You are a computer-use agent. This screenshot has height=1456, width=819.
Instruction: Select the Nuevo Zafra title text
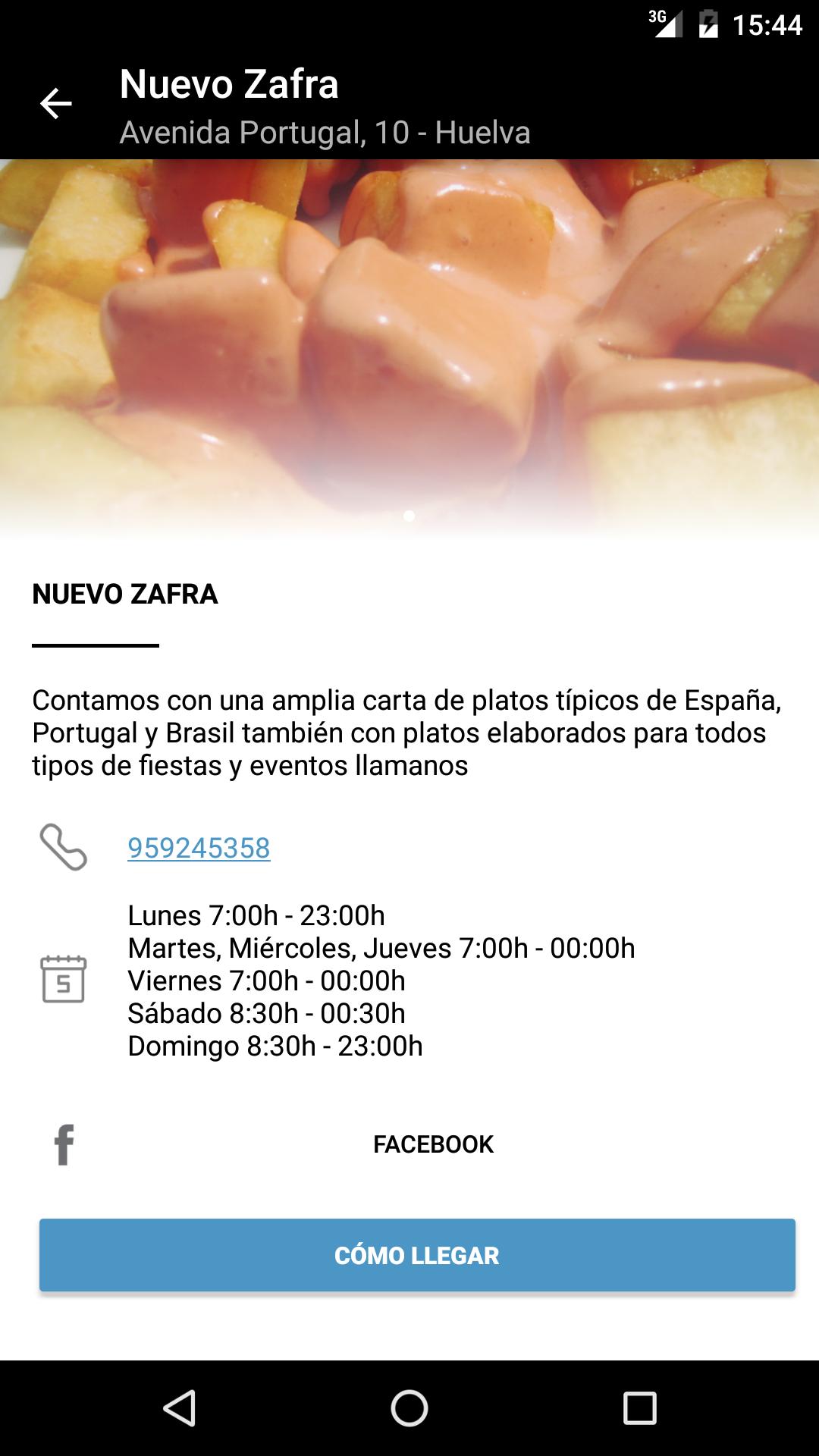(x=229, y=83)
